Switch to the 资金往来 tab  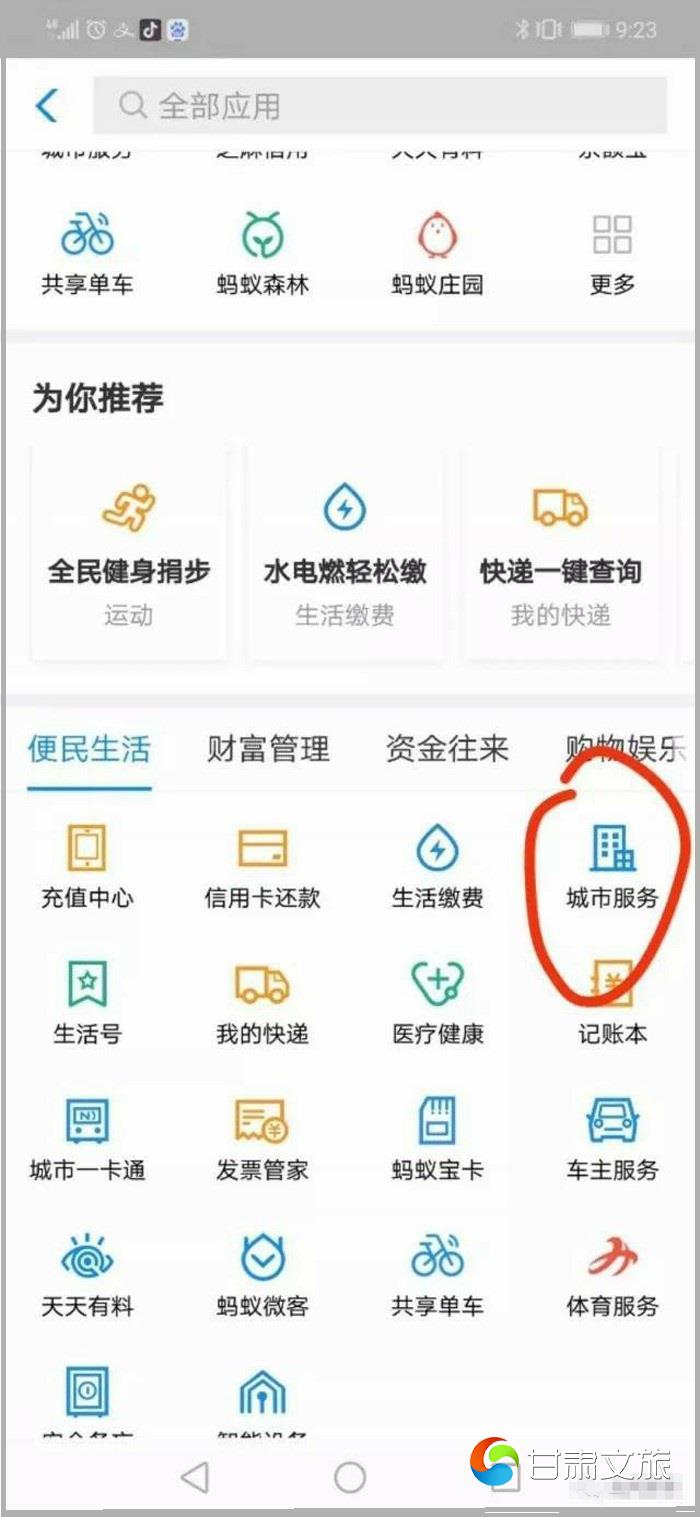447,749
